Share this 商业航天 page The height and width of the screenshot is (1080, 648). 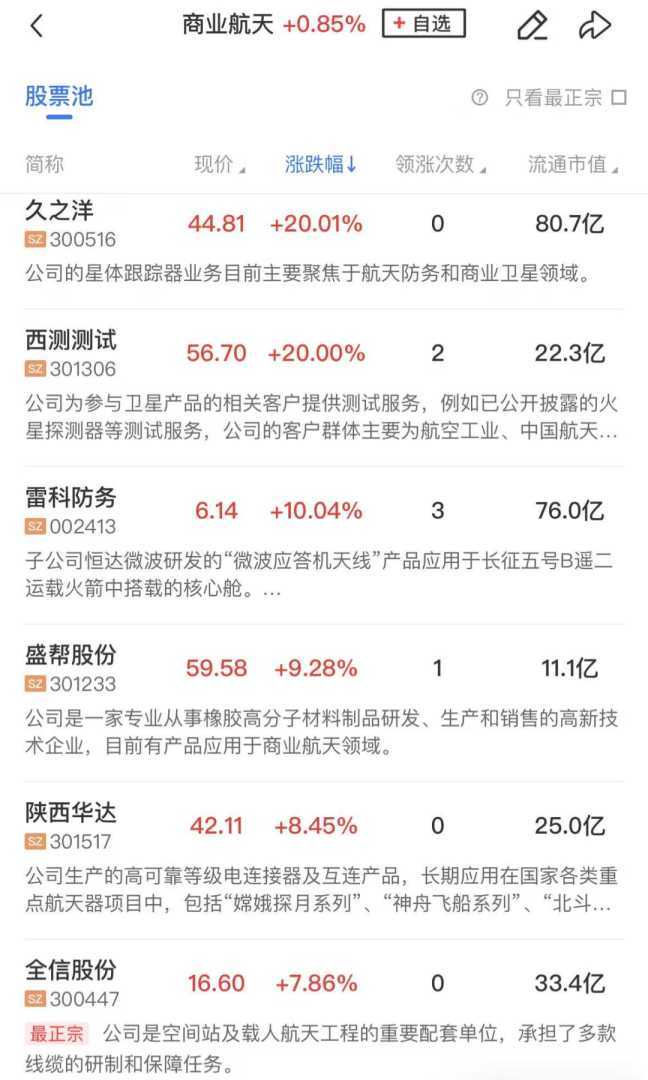595,26
